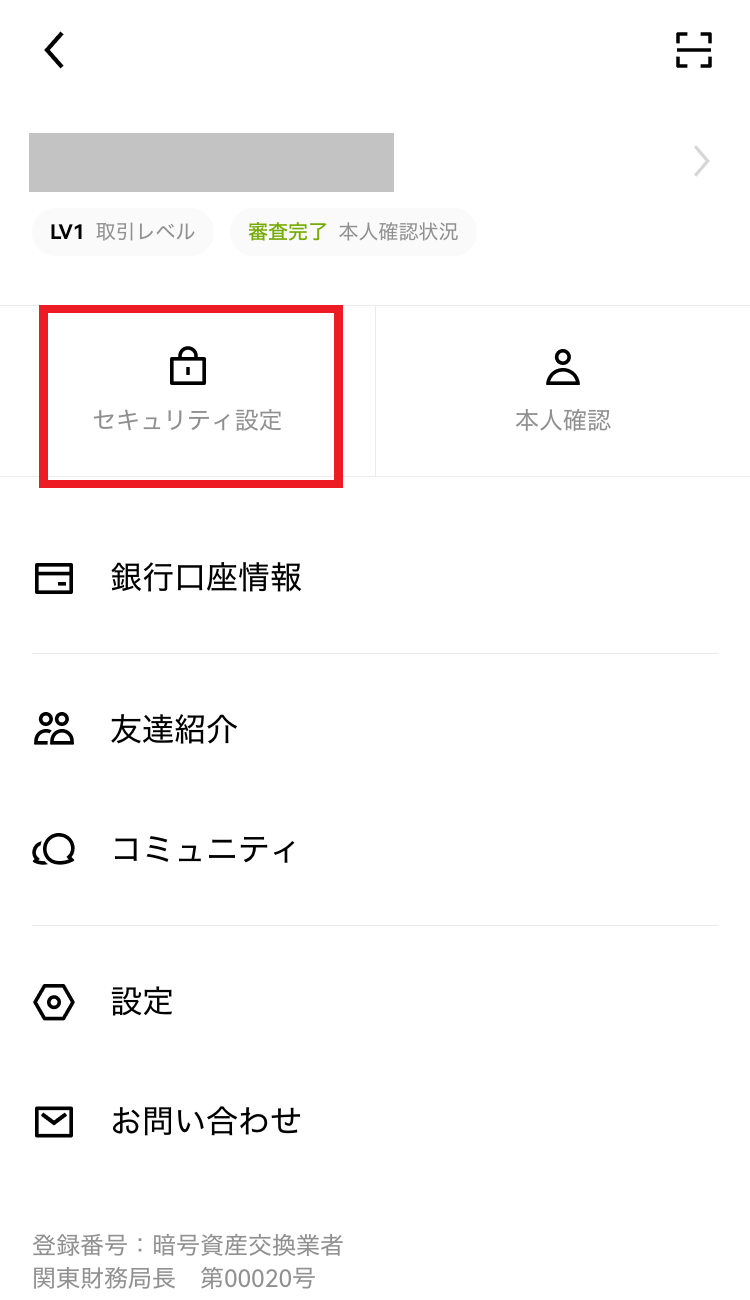Open the QR code scanner icon
The height and width of the screenshot is (1300, 750).
click(x=694, y=49)
